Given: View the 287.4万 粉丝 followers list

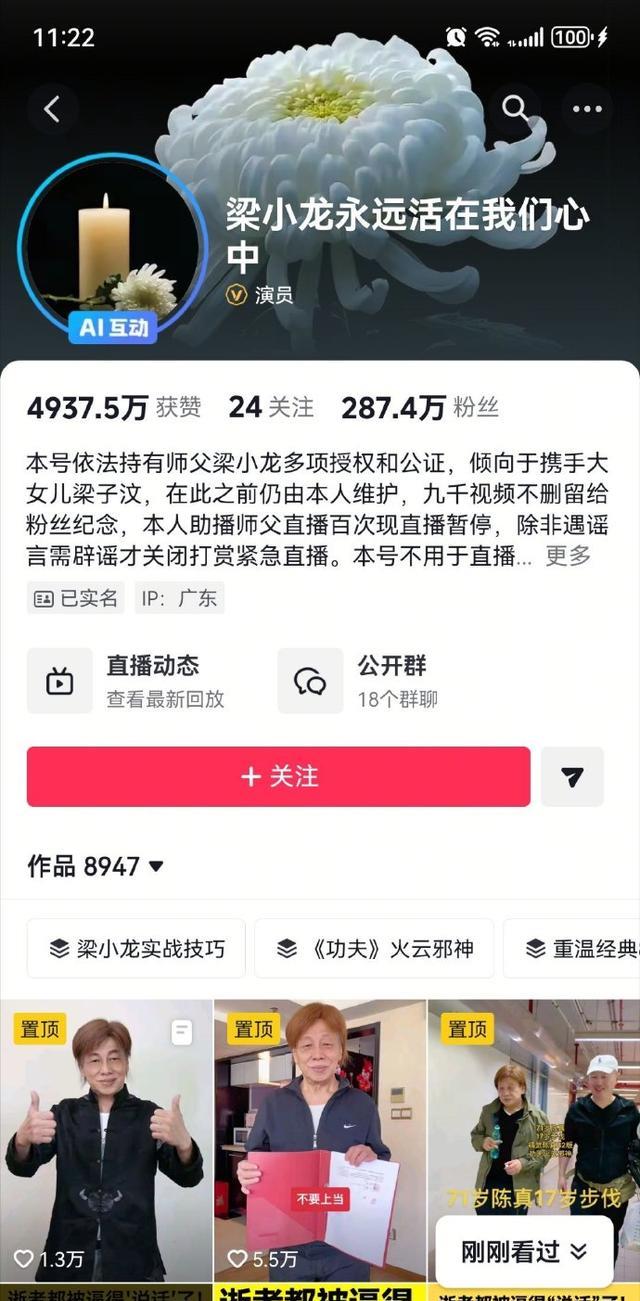Looking at the screenshot, I should click(420, 408).
